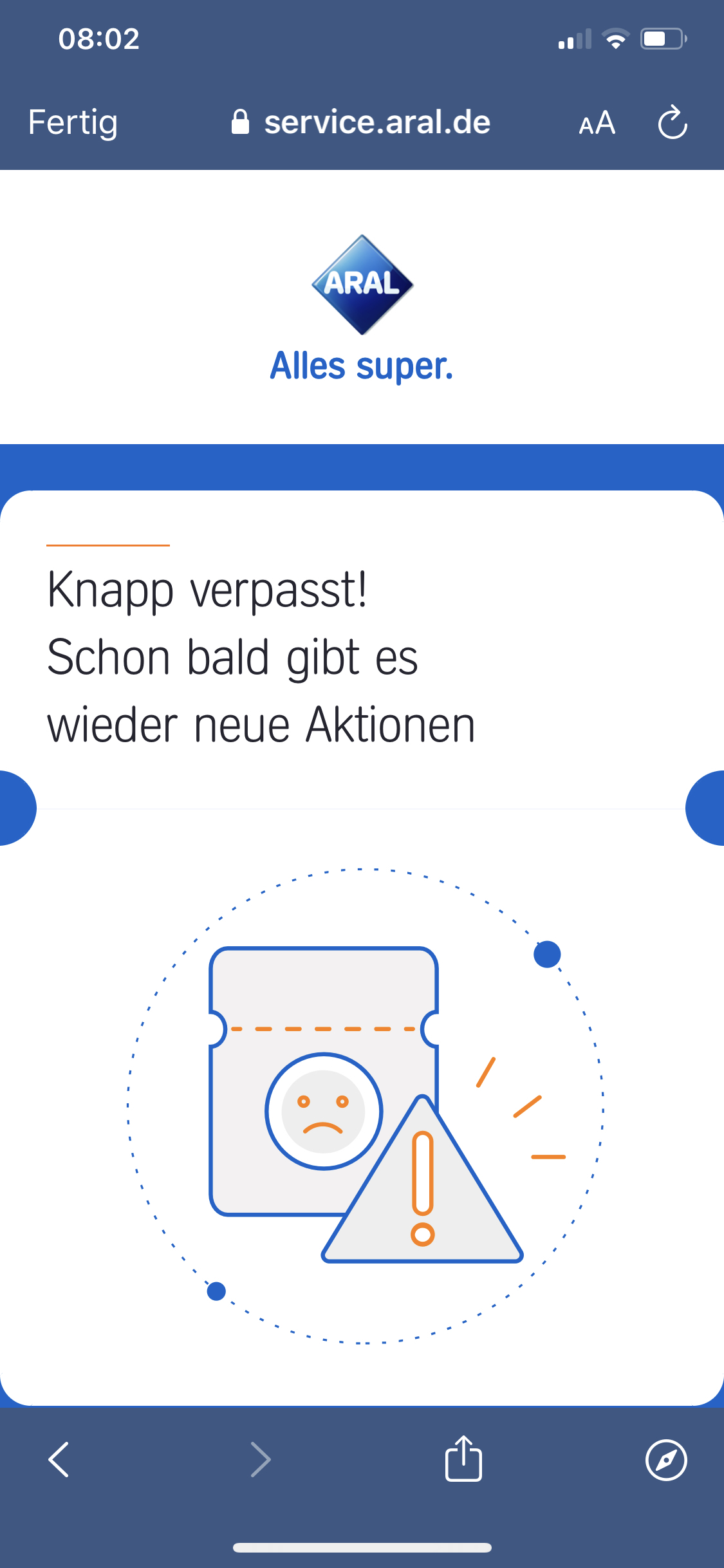Screen dimensions: 724x1568
Task: Tap the service.aral.de address field
Action: pos(361,122)
